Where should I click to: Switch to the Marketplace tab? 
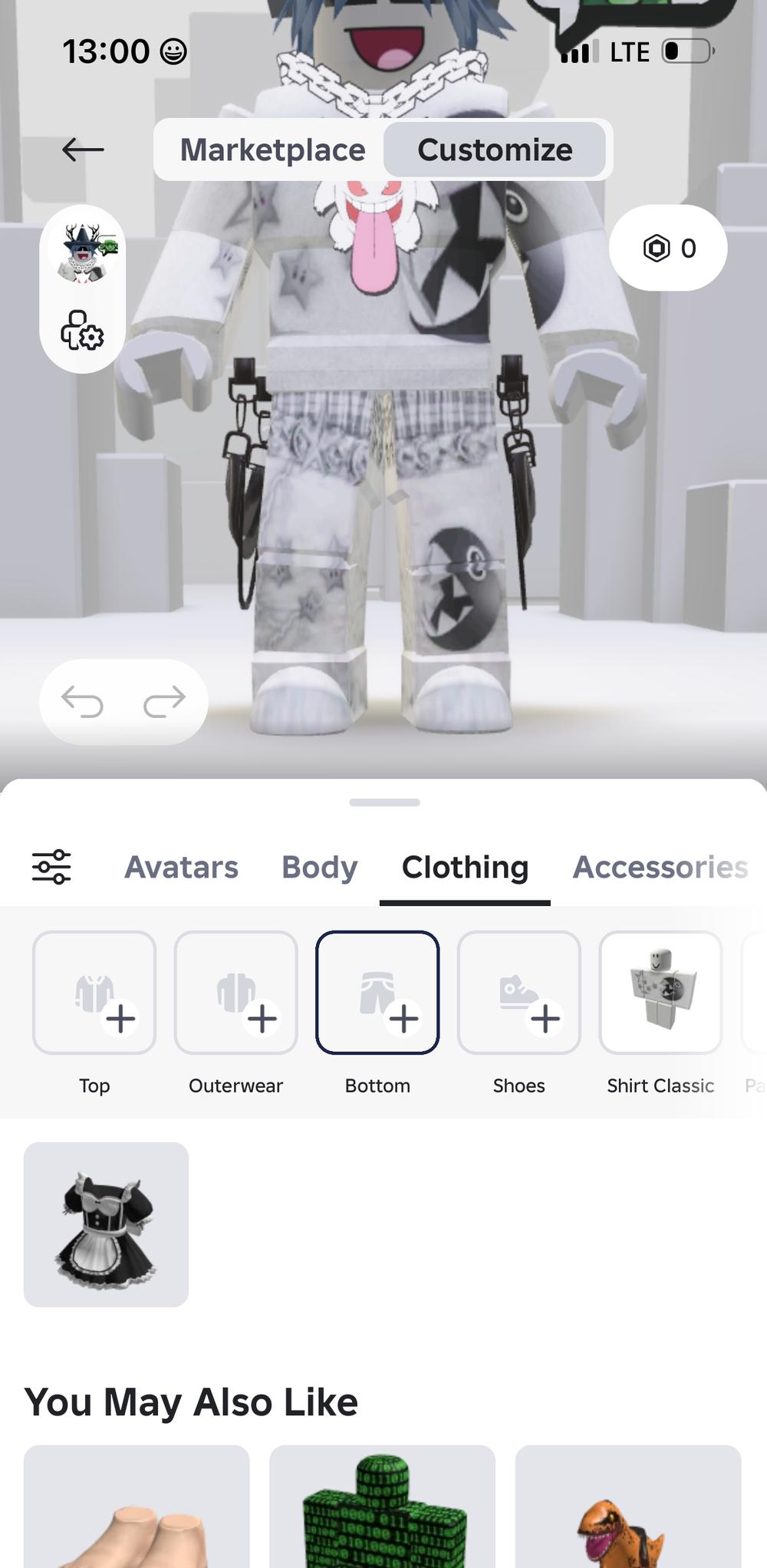[x=272, y=150]
